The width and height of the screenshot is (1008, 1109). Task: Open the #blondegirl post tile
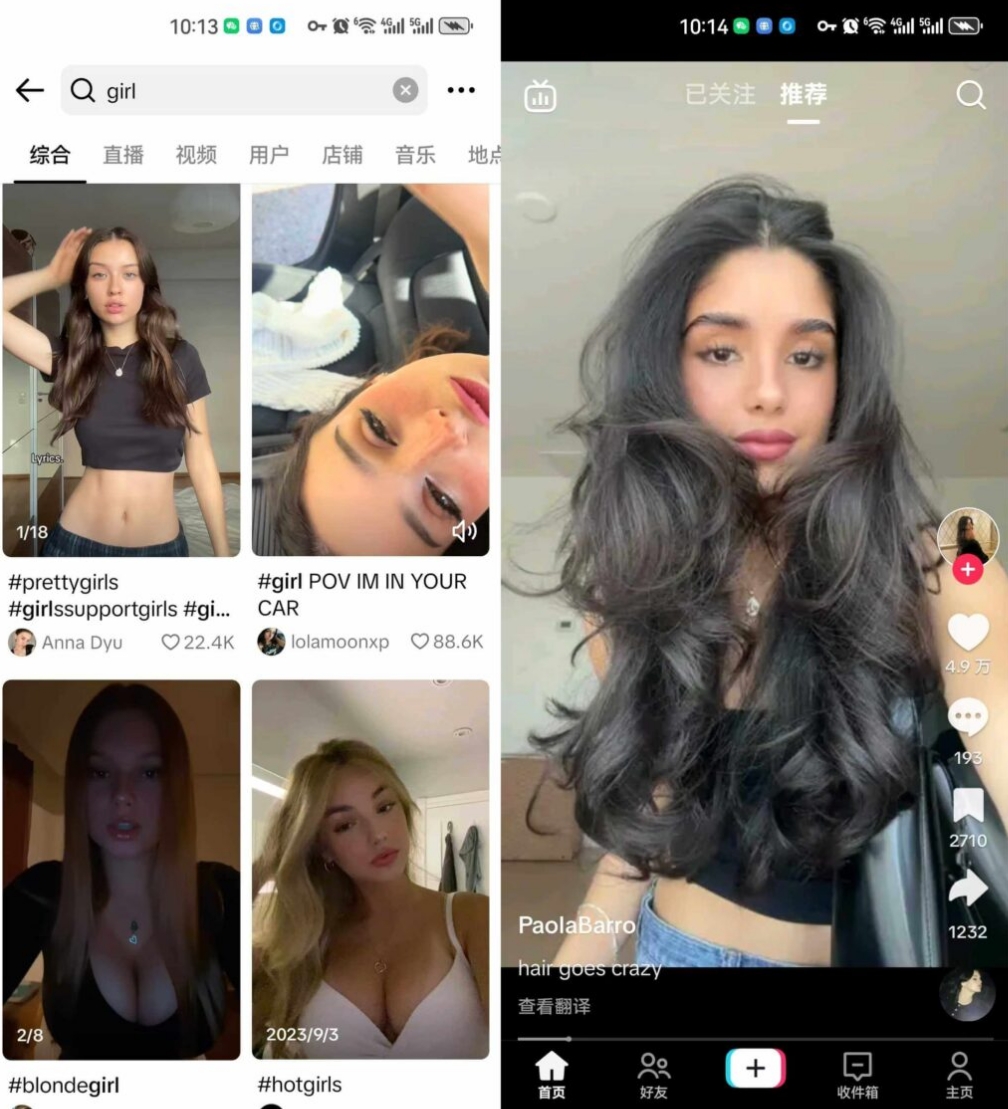121,870
